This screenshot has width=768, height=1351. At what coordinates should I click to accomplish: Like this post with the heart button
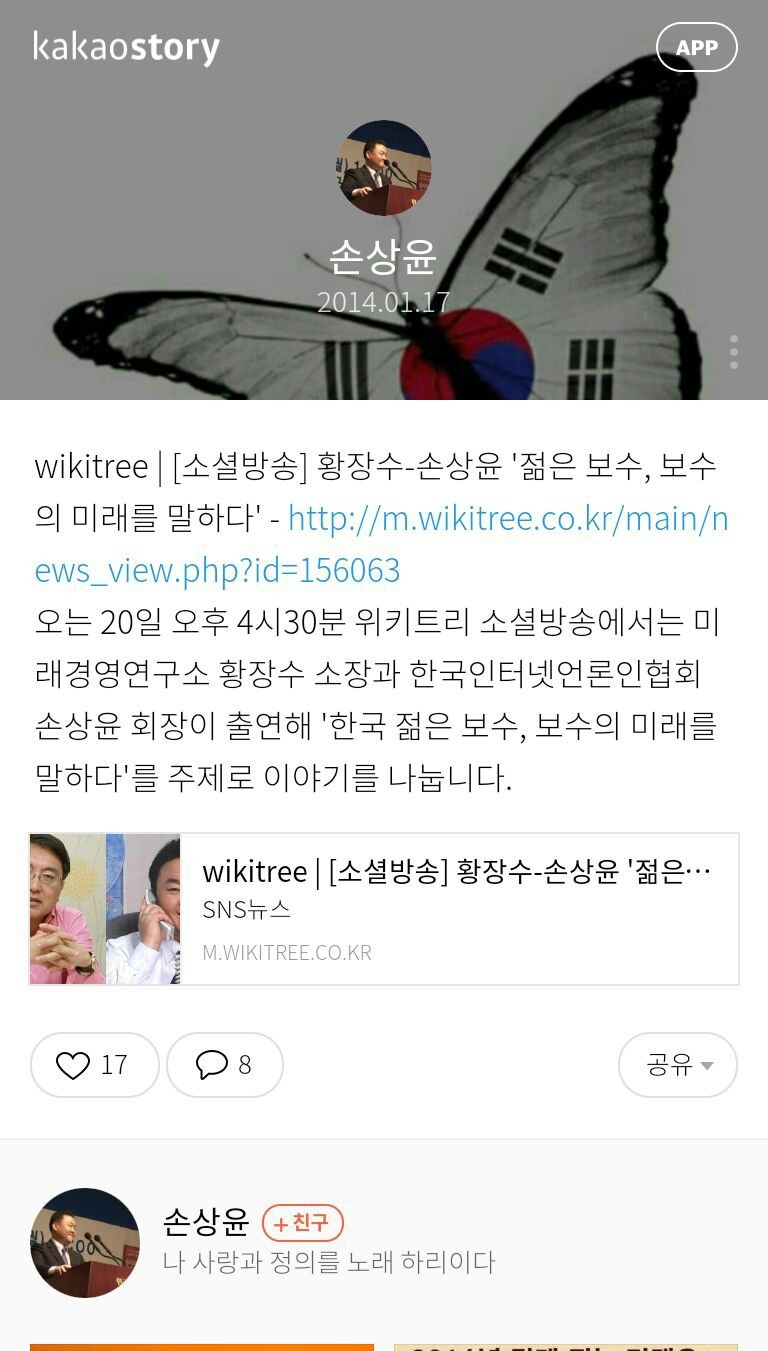coord(94,1065)
